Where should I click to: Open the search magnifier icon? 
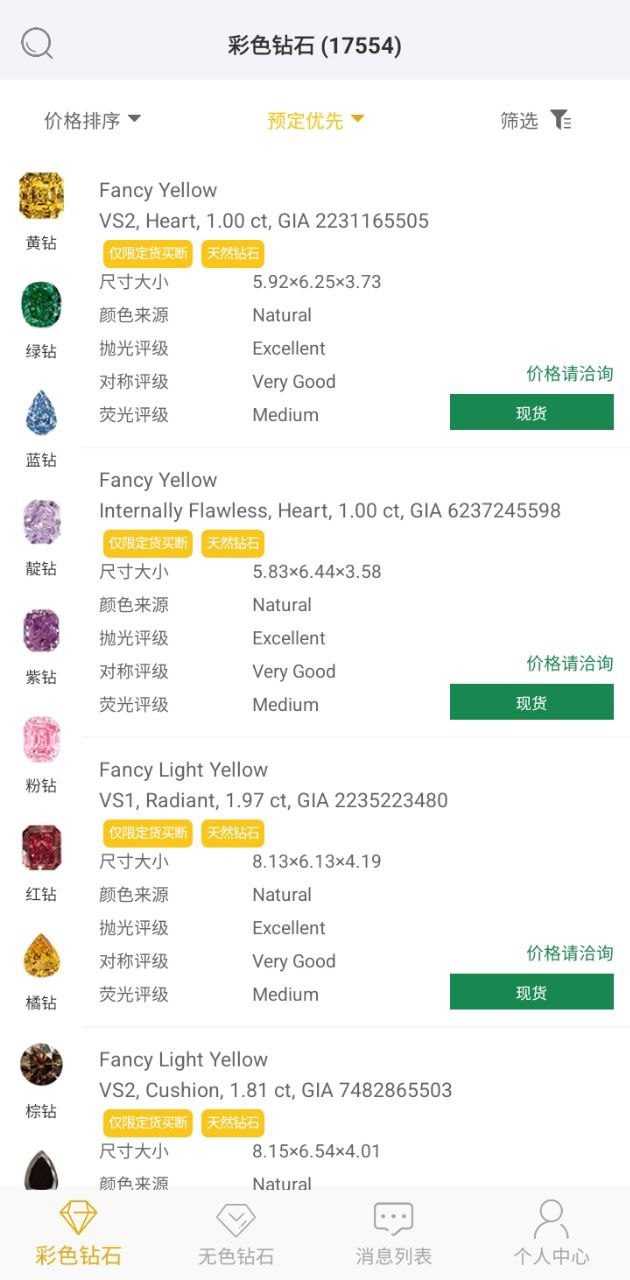click(37, 44)
